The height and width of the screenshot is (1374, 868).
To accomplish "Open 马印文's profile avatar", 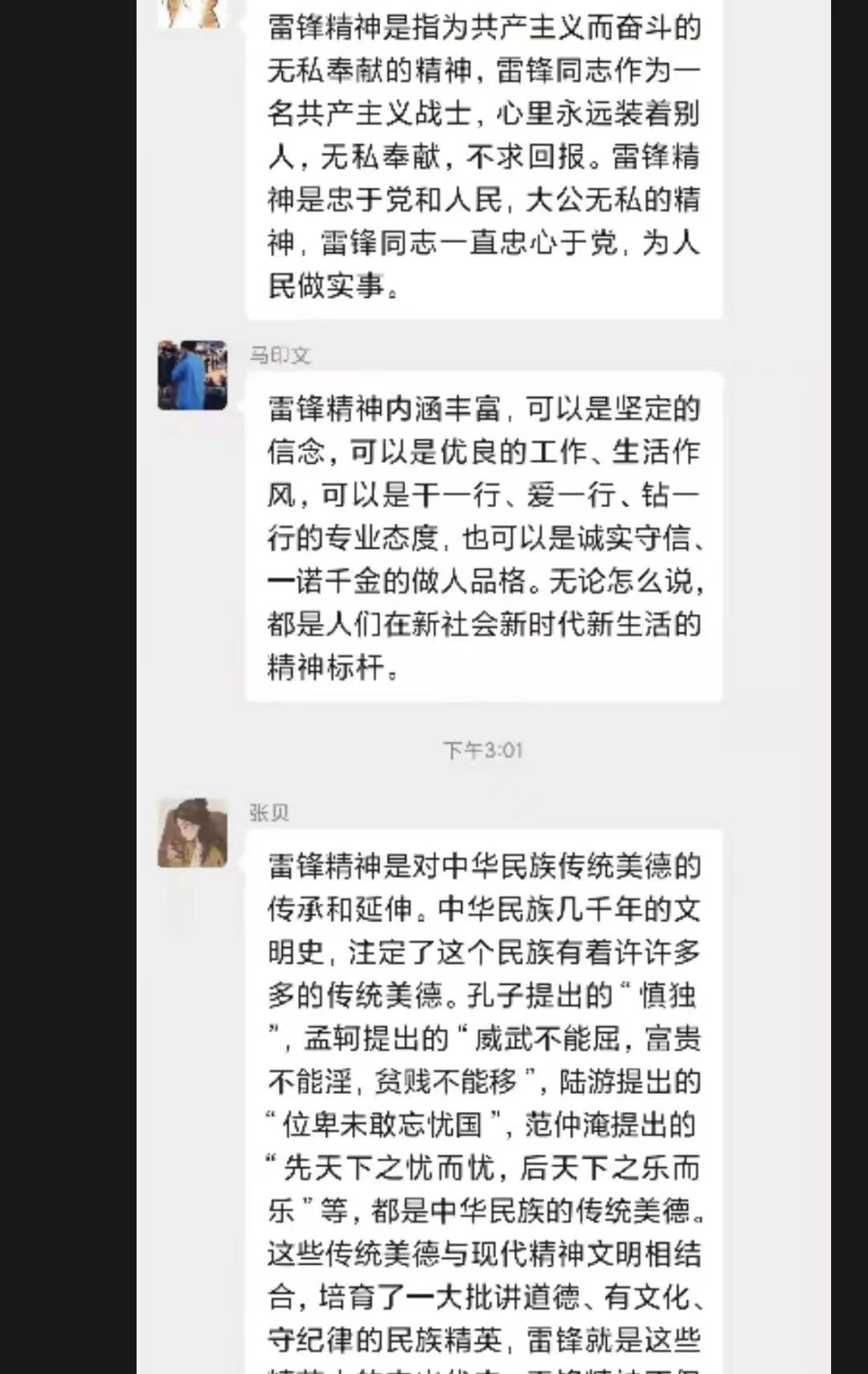I will [x=192, y=375].
